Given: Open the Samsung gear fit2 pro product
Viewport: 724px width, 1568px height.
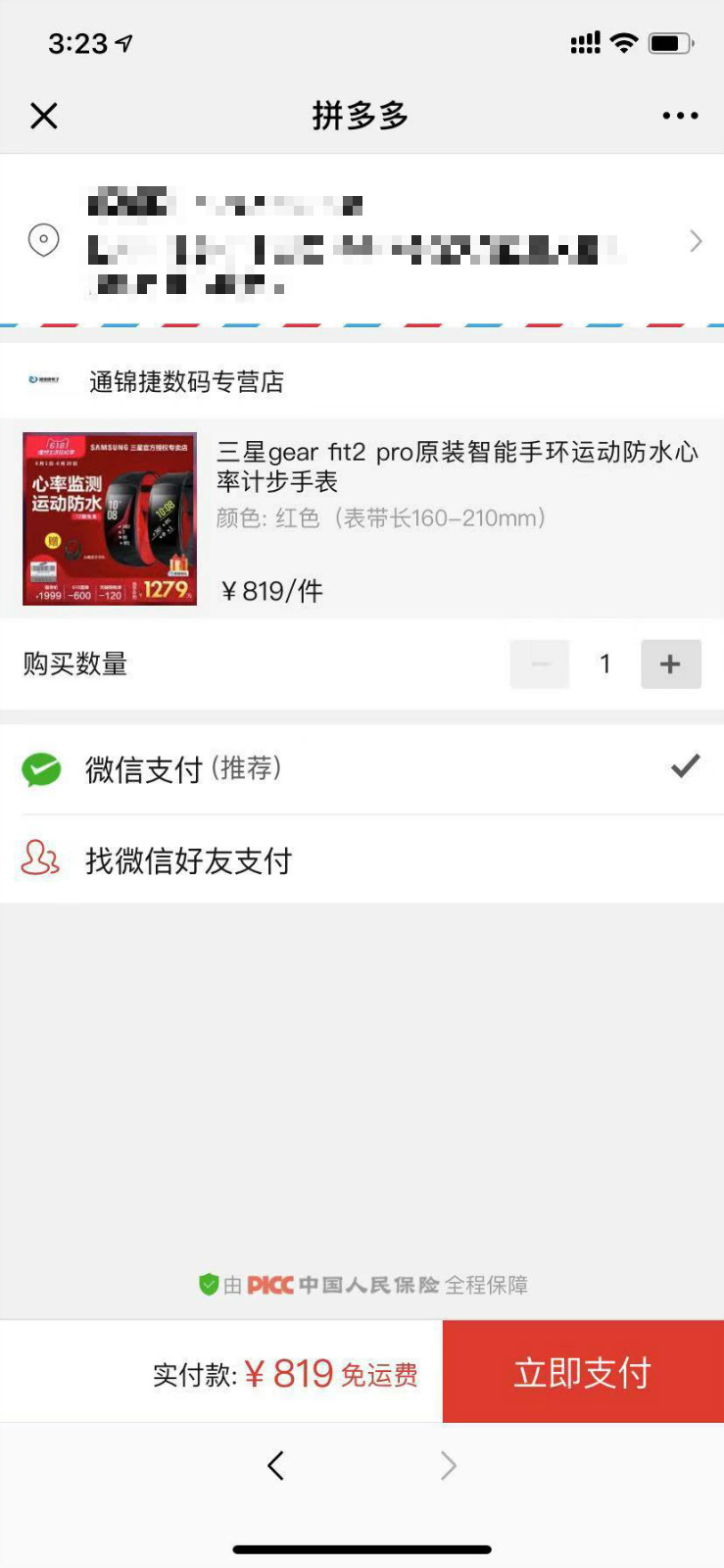Looking at the screenshot, I should [362, 518].
